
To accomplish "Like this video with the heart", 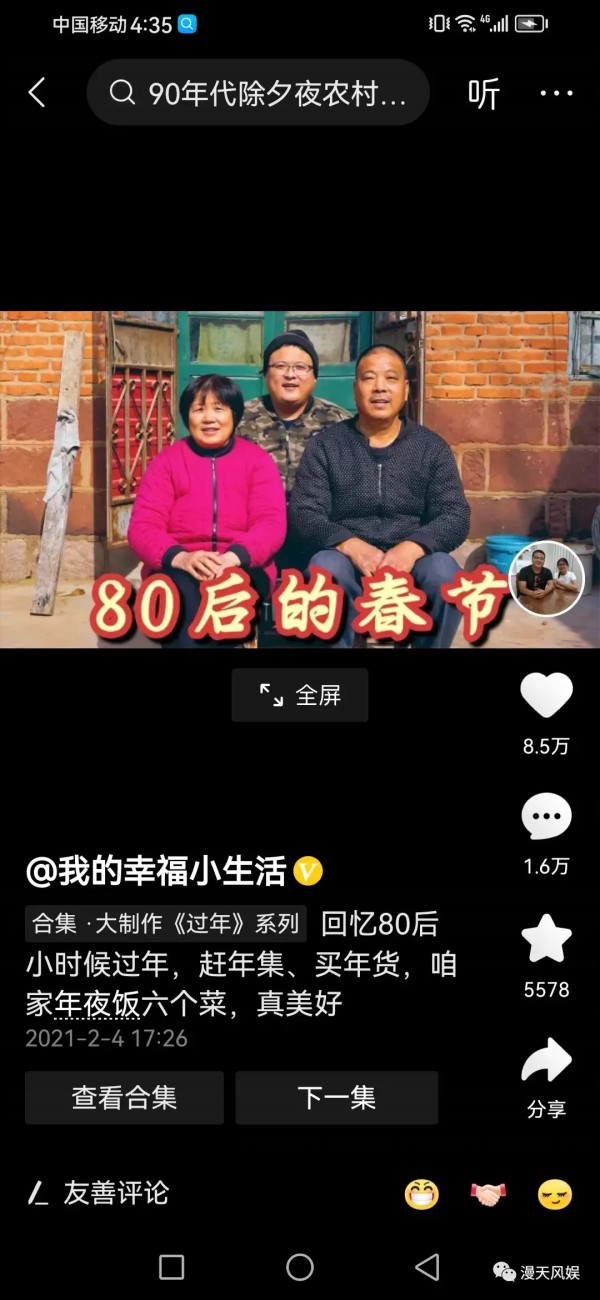I will [x=546, y=696].
